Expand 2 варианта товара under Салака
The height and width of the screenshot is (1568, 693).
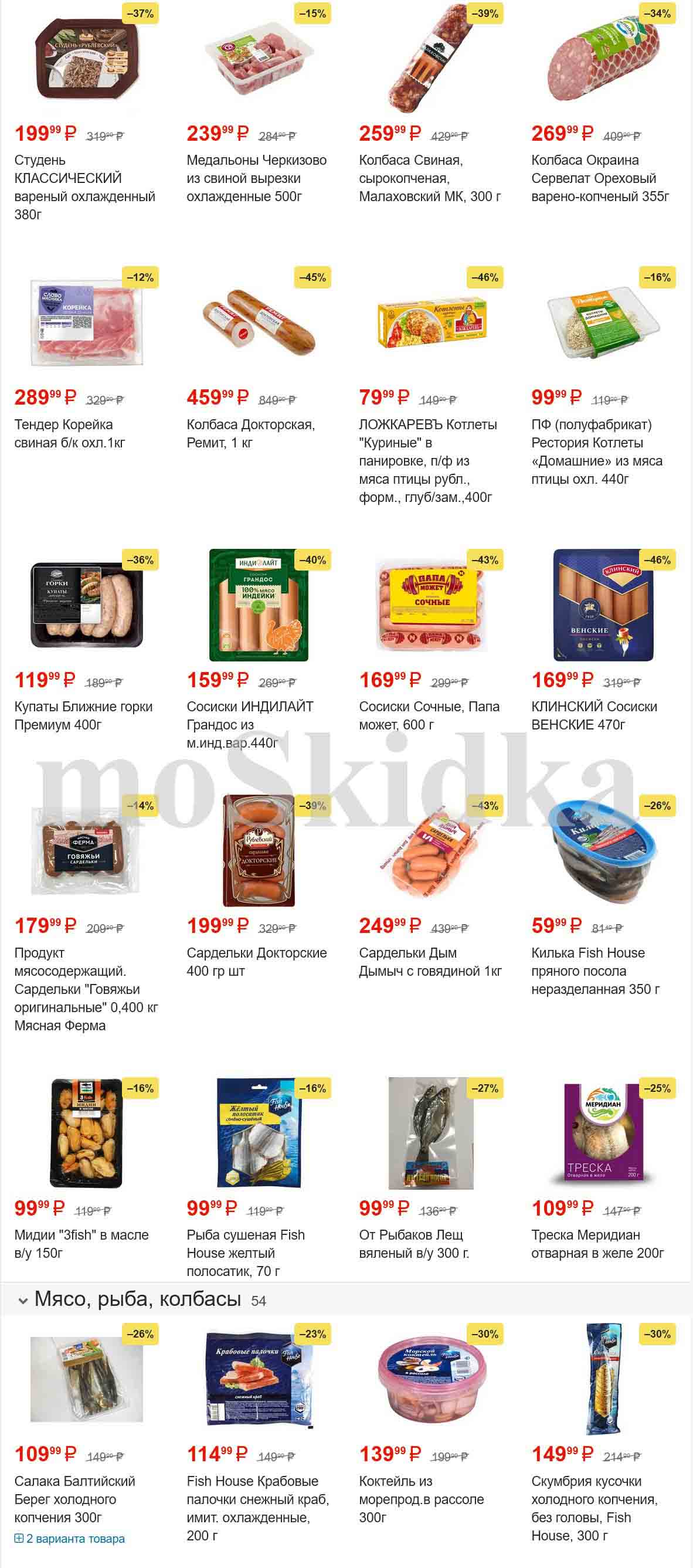69,1538
